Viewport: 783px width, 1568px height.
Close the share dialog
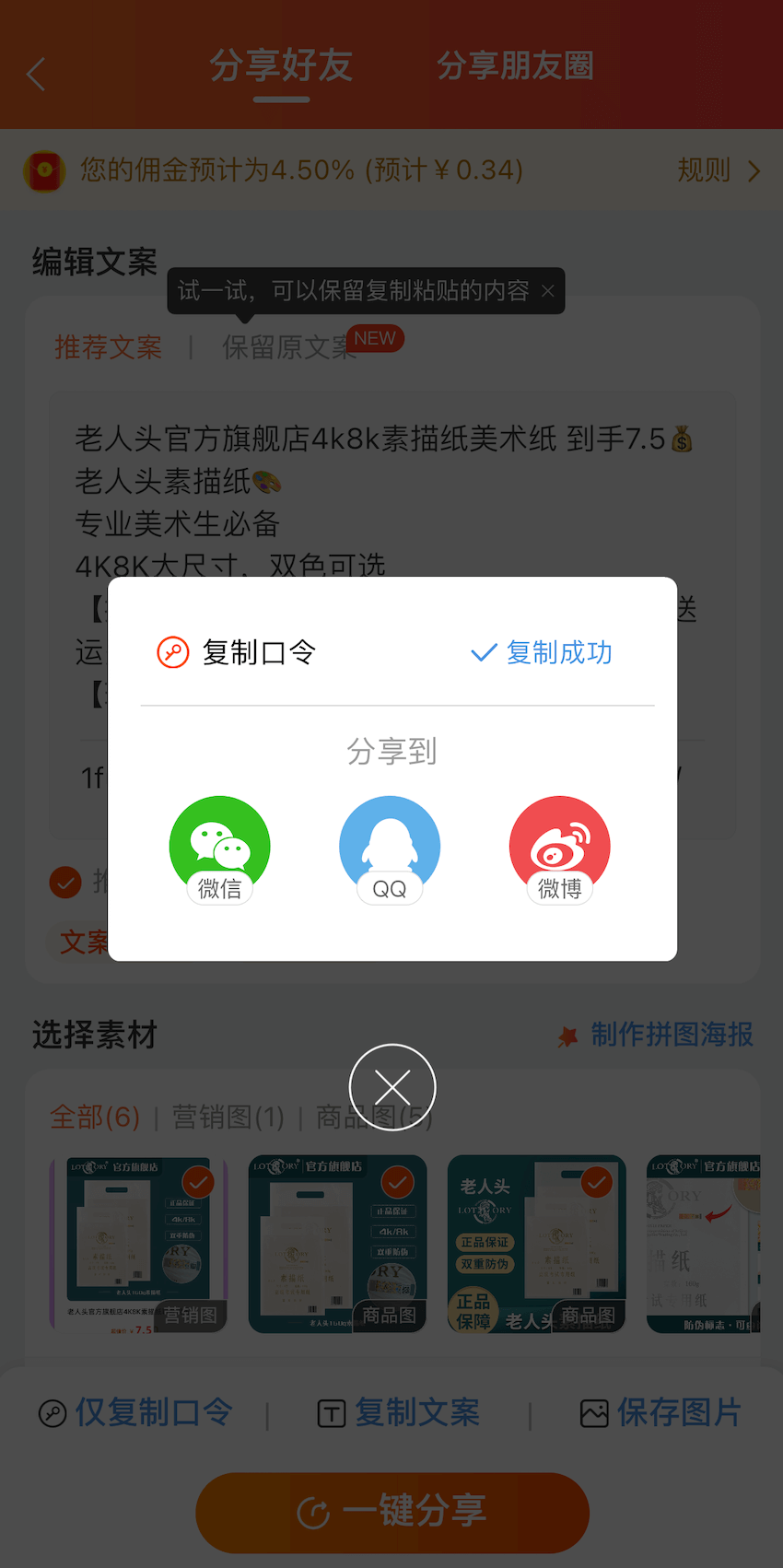point(392,1087)
